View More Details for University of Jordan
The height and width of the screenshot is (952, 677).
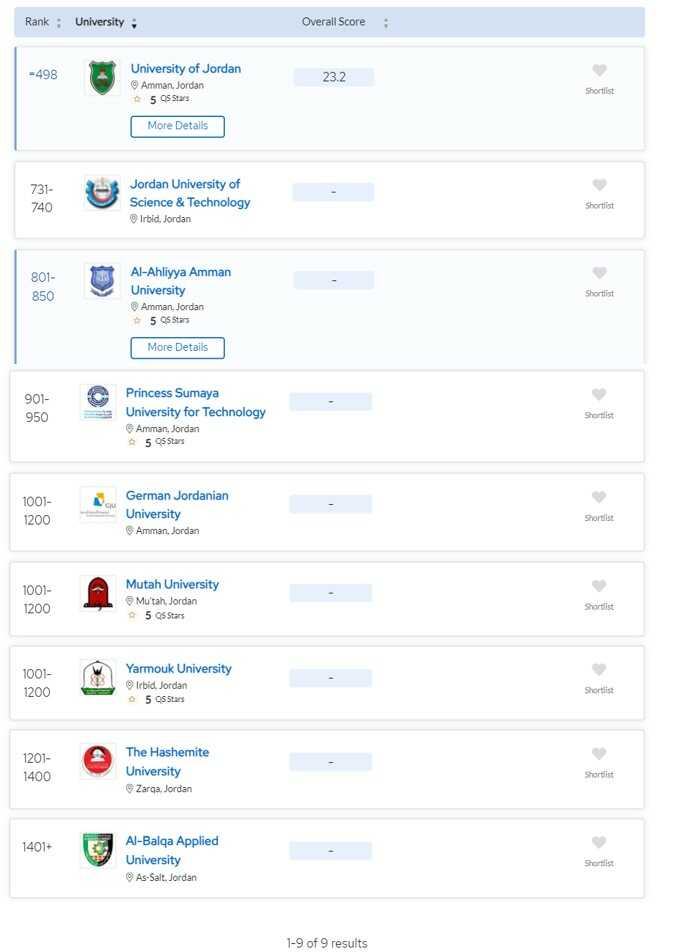click(177, 126)
